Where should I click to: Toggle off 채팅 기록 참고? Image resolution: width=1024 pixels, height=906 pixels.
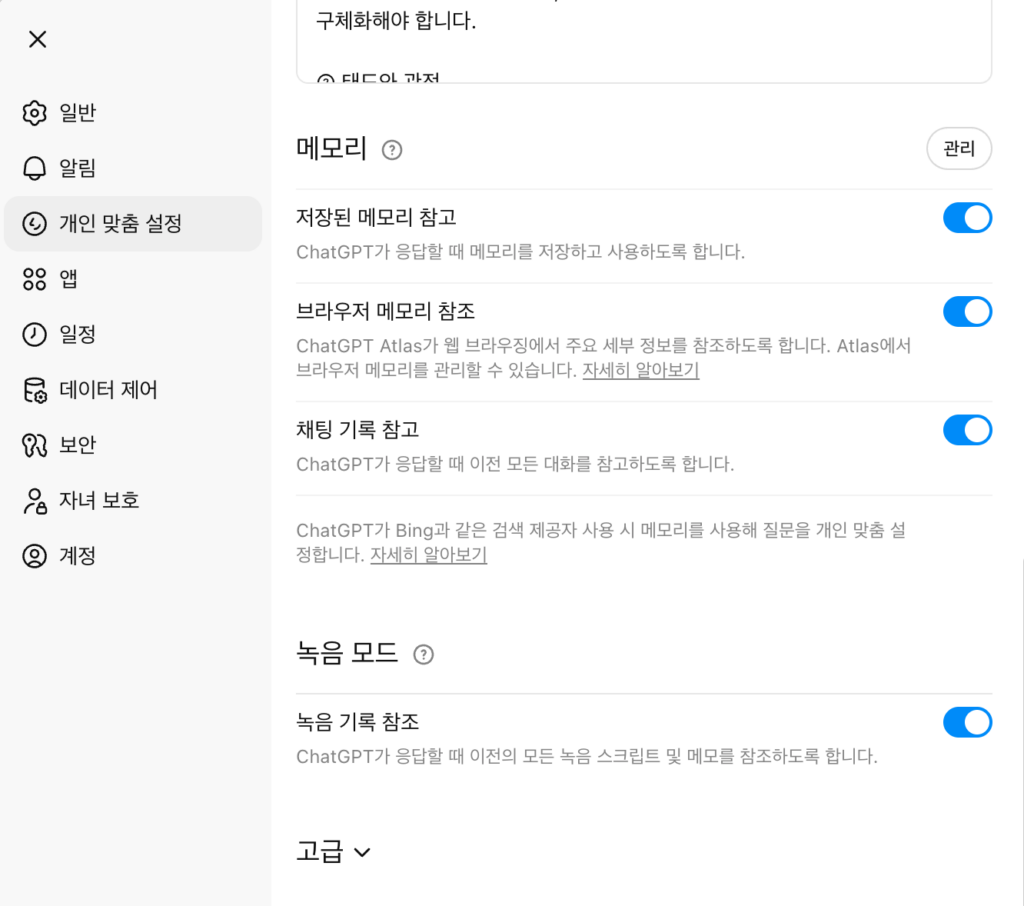(x=967, y=430)
